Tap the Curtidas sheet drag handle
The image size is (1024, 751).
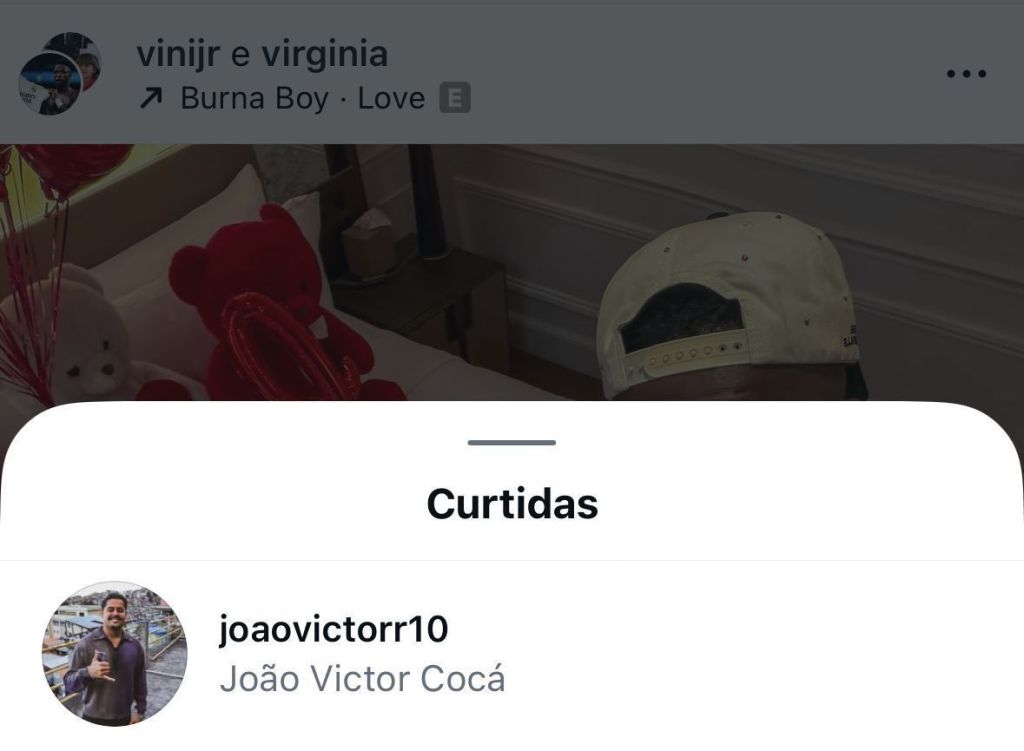[x=511, y=442]
